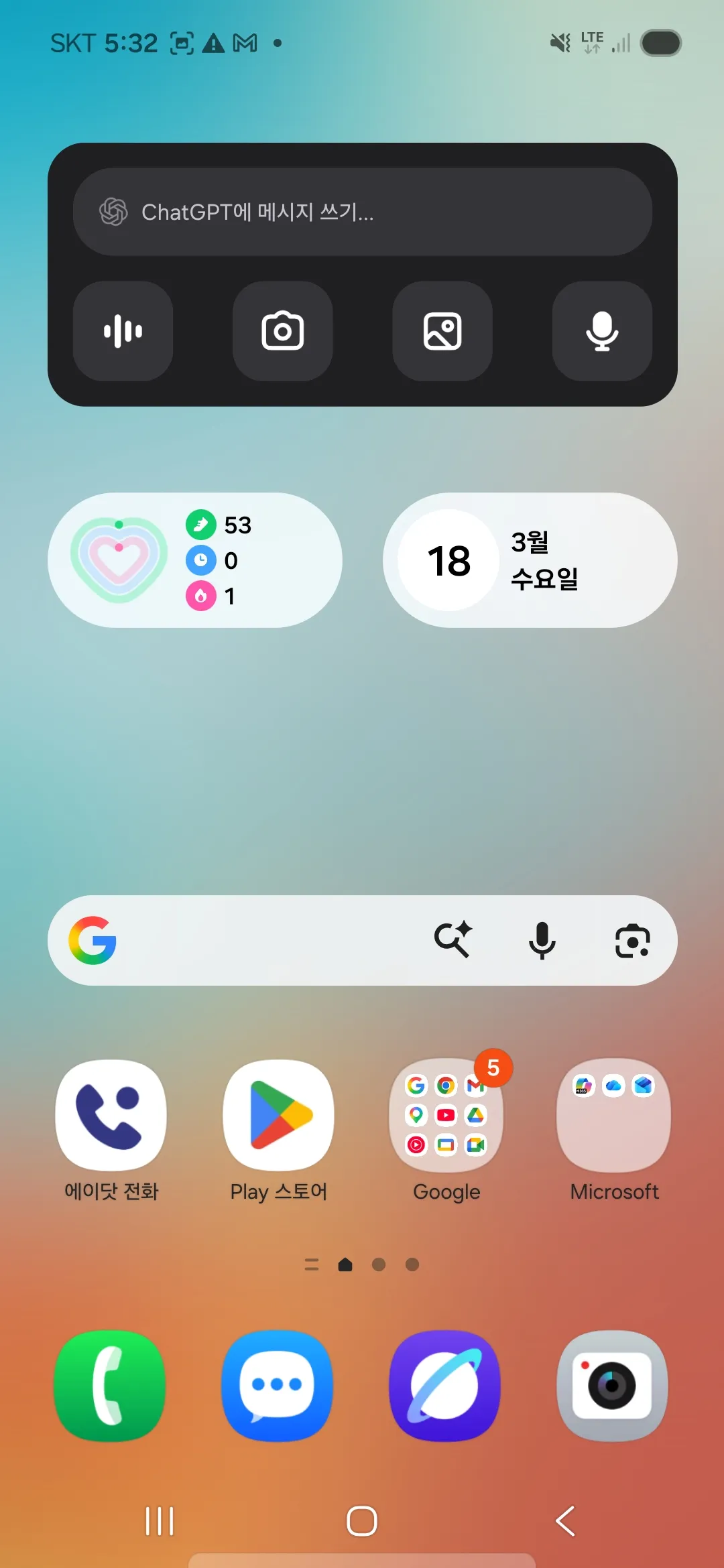Open Google Lens camera search
This screenshot has width=724, height=1568.
[631, 941]
